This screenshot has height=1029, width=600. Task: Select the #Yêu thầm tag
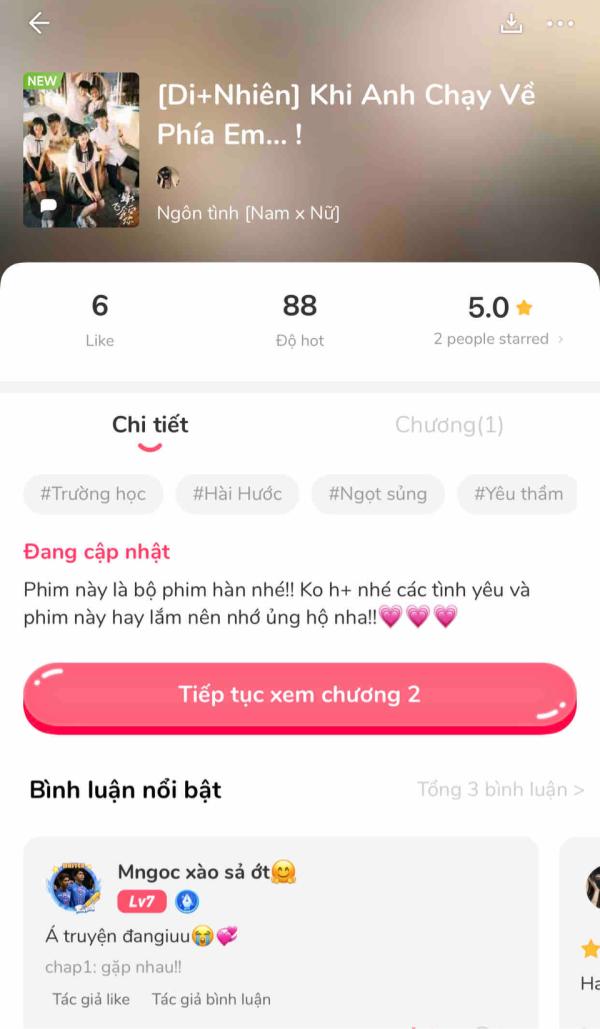(x=518, y=494)
